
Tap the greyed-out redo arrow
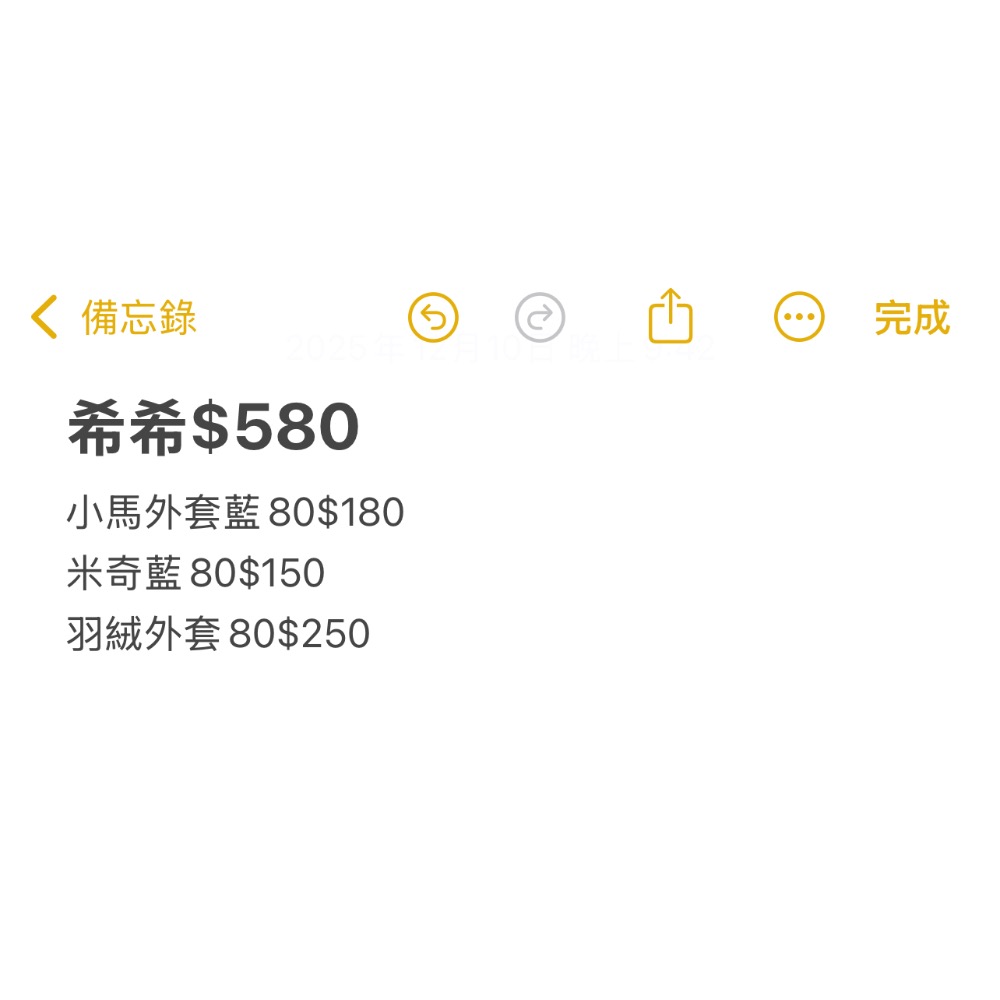tap(540, 319)
